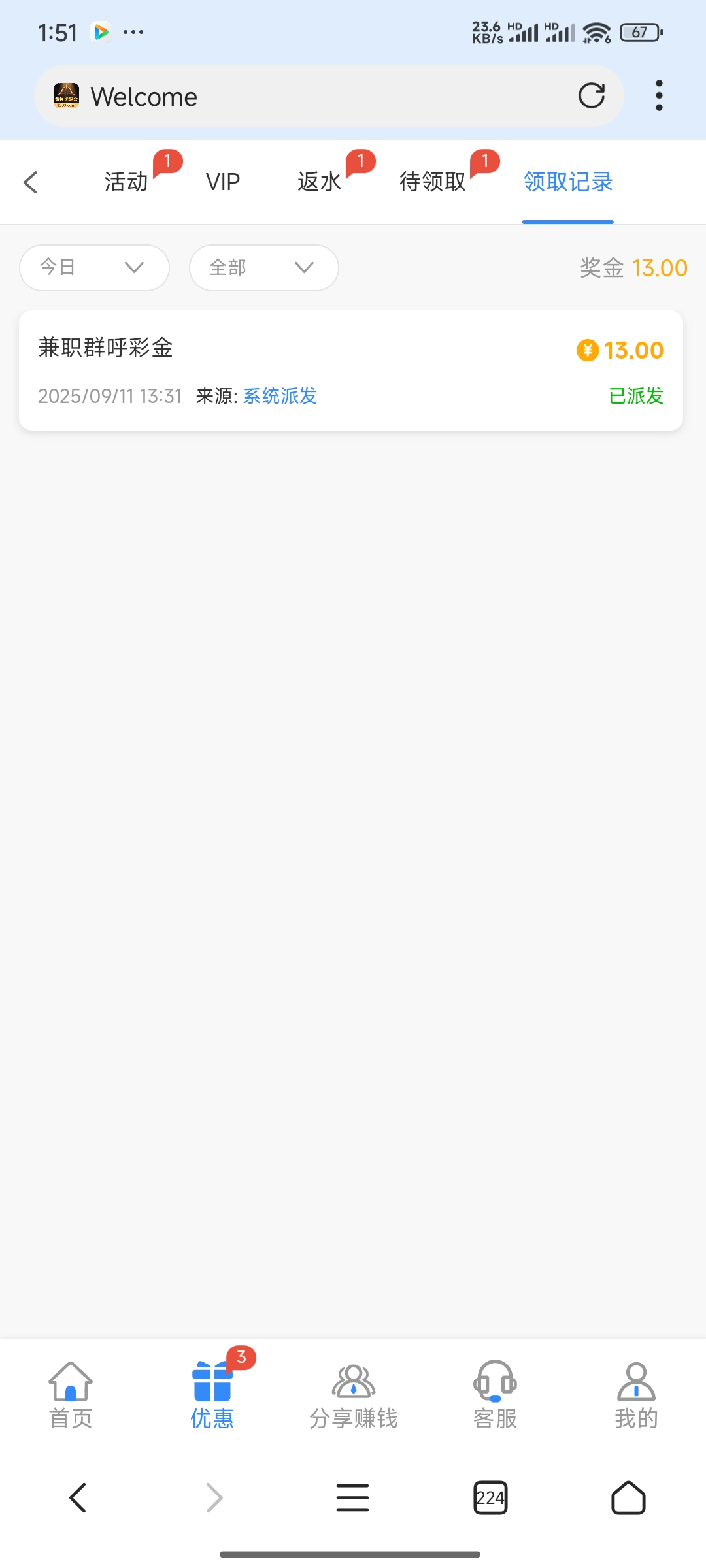This screenshot has height=1568, width=706.
Task: Go back using the arrow beside 活动
Action: click(31, 182)
